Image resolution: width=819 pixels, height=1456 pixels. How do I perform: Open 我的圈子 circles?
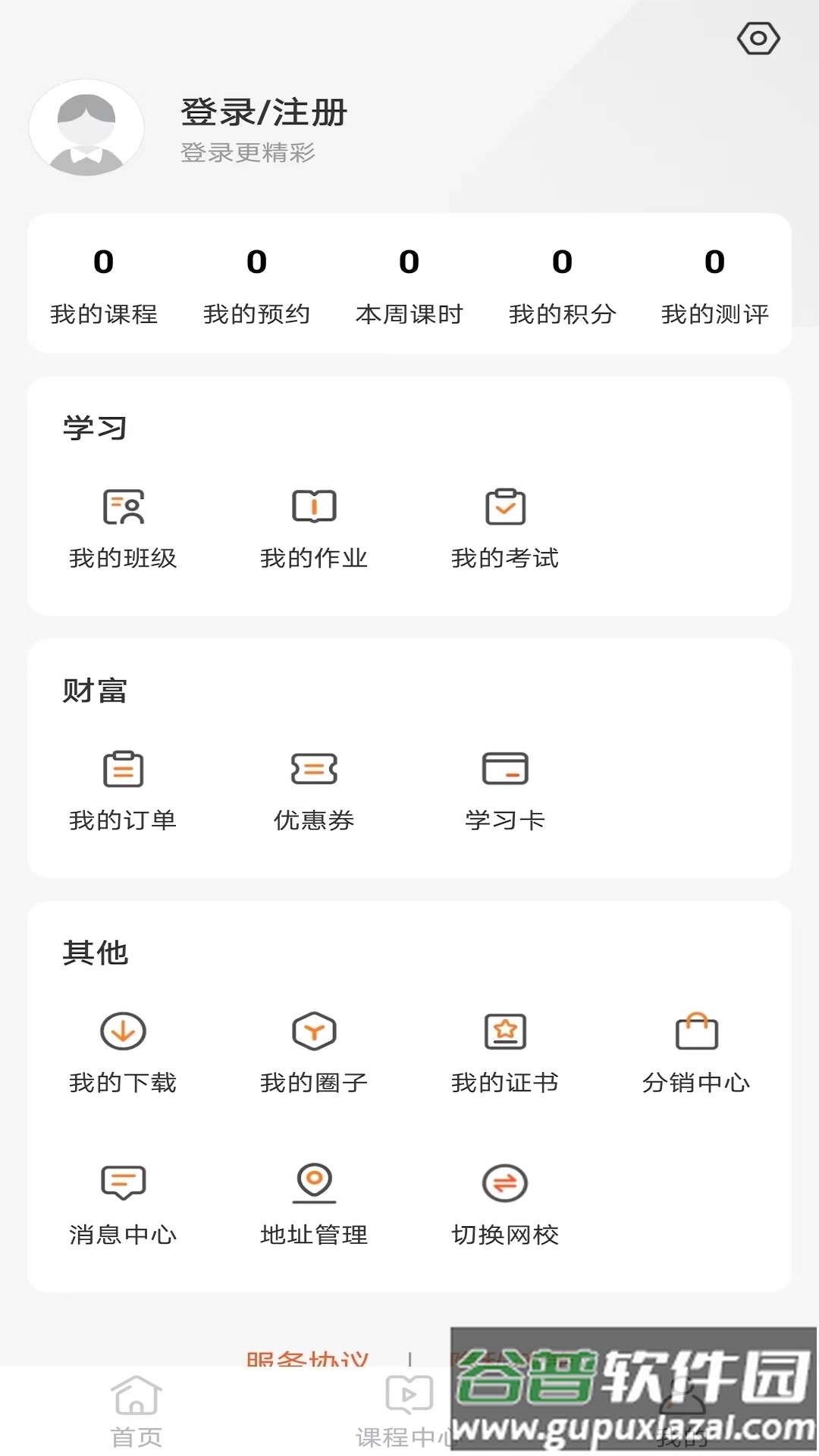[314, 1054]
